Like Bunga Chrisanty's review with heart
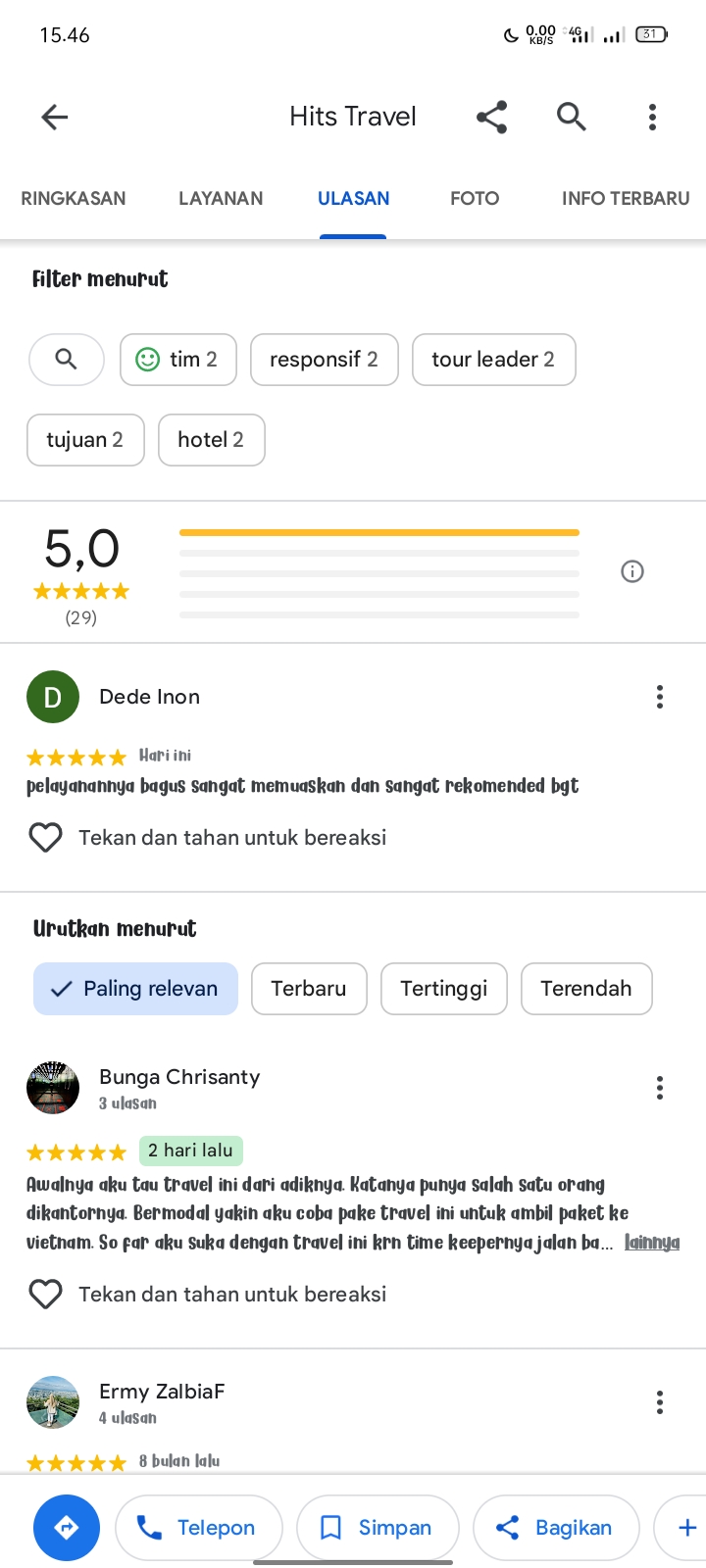The image size is (706, 1568). pyautogui.click(x=45, y=1295)
